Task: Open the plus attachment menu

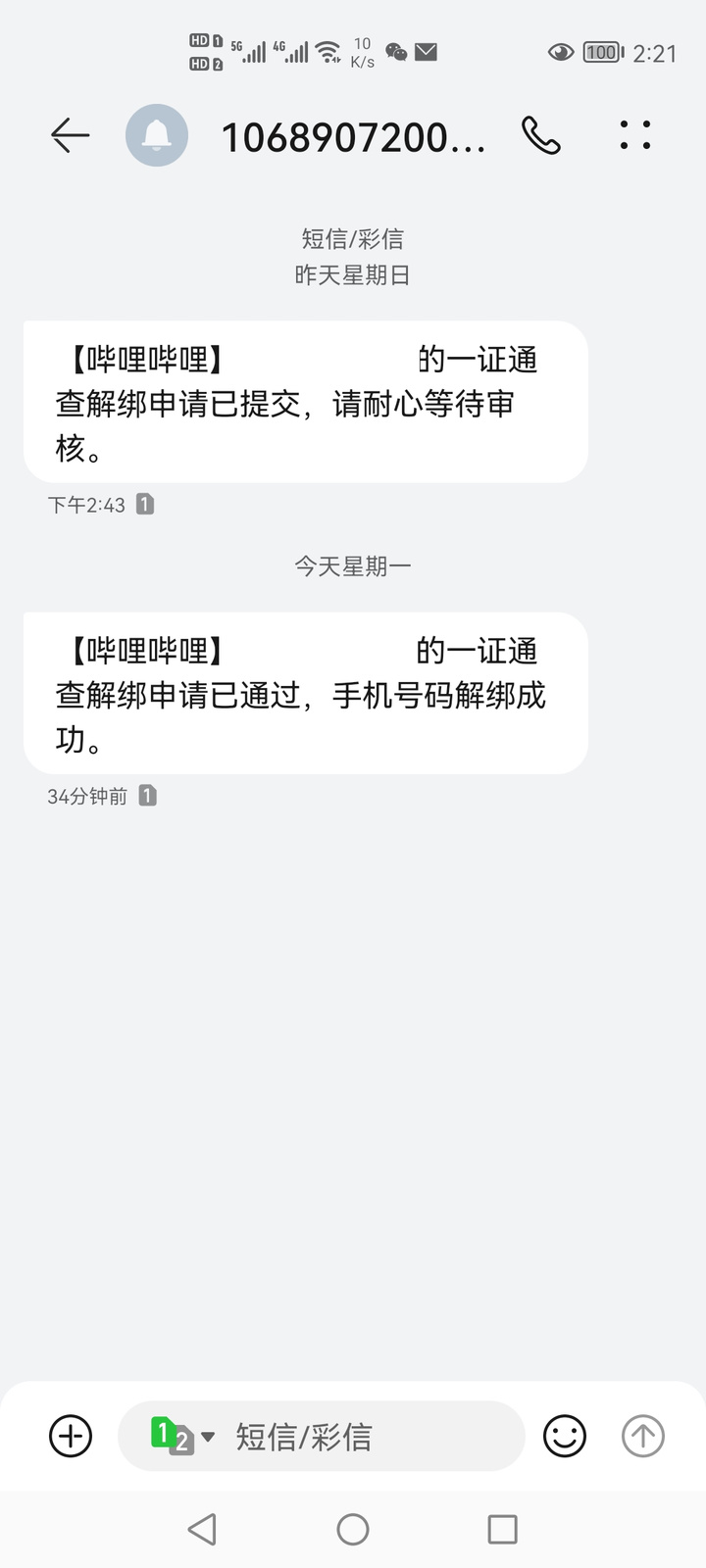Action: [71, 1437]
